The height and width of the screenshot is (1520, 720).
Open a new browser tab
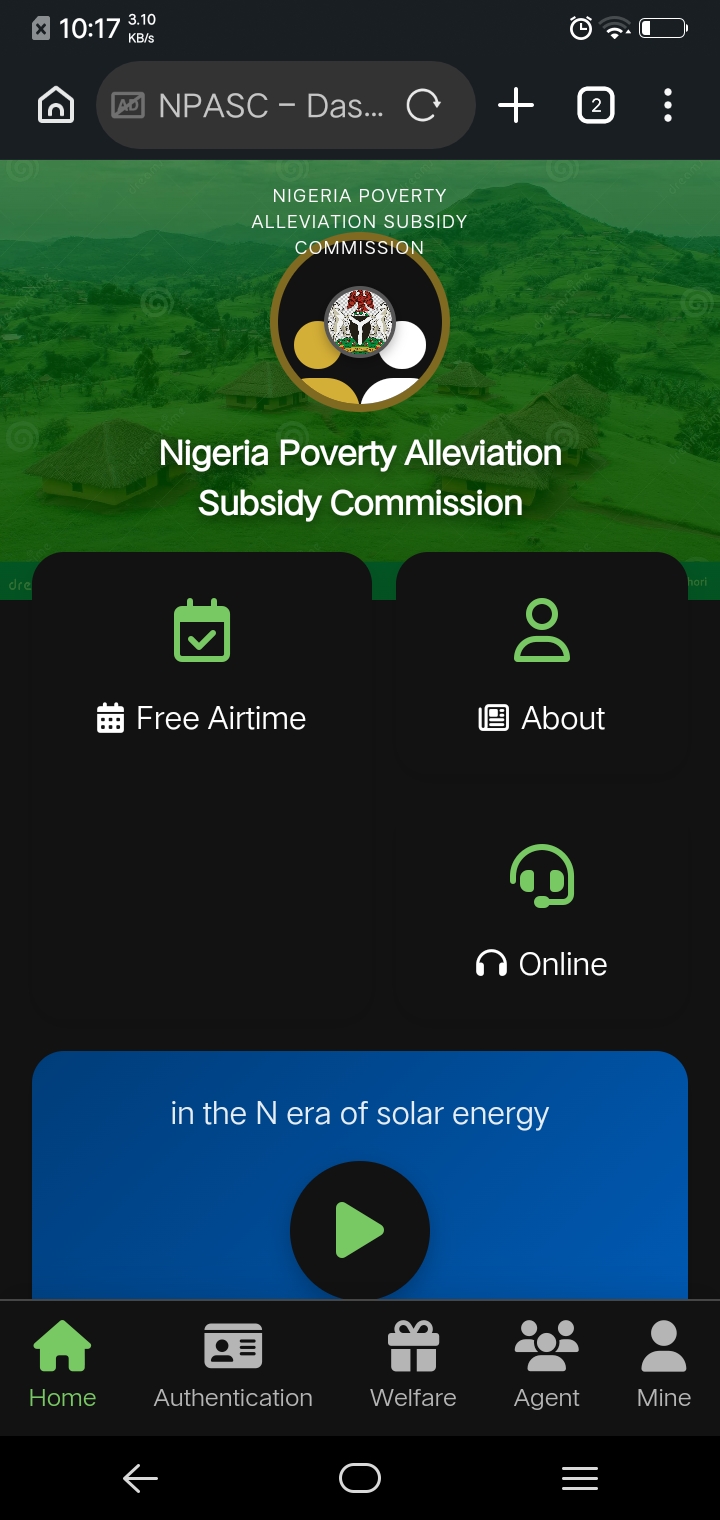pyautogui.click(x=516, y=106)
